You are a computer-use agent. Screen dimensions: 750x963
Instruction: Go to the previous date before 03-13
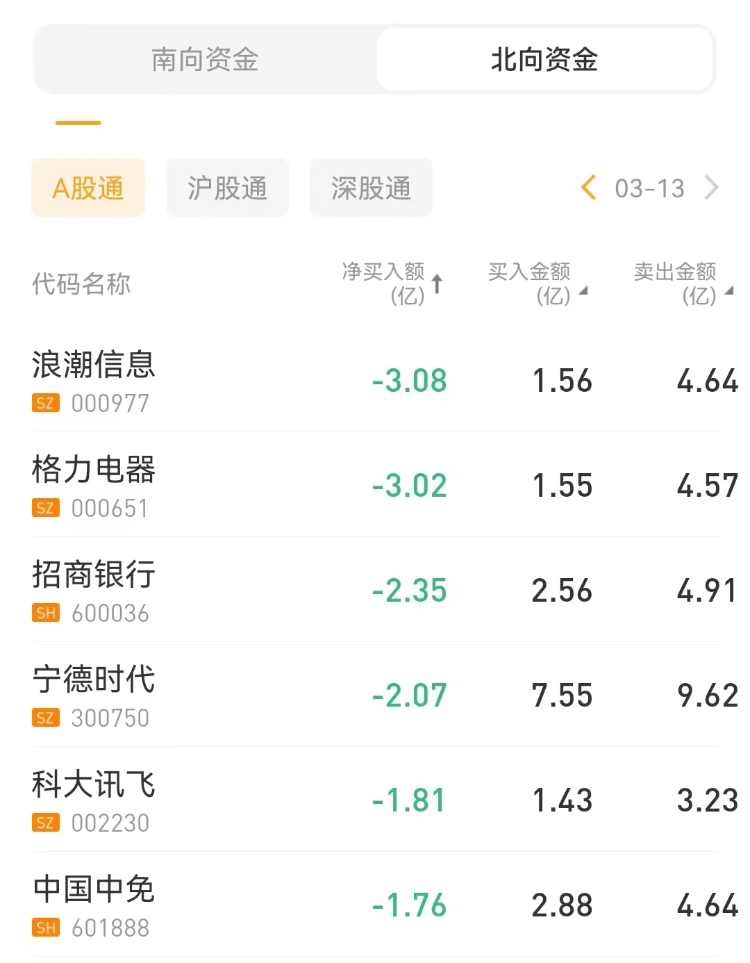589,187
